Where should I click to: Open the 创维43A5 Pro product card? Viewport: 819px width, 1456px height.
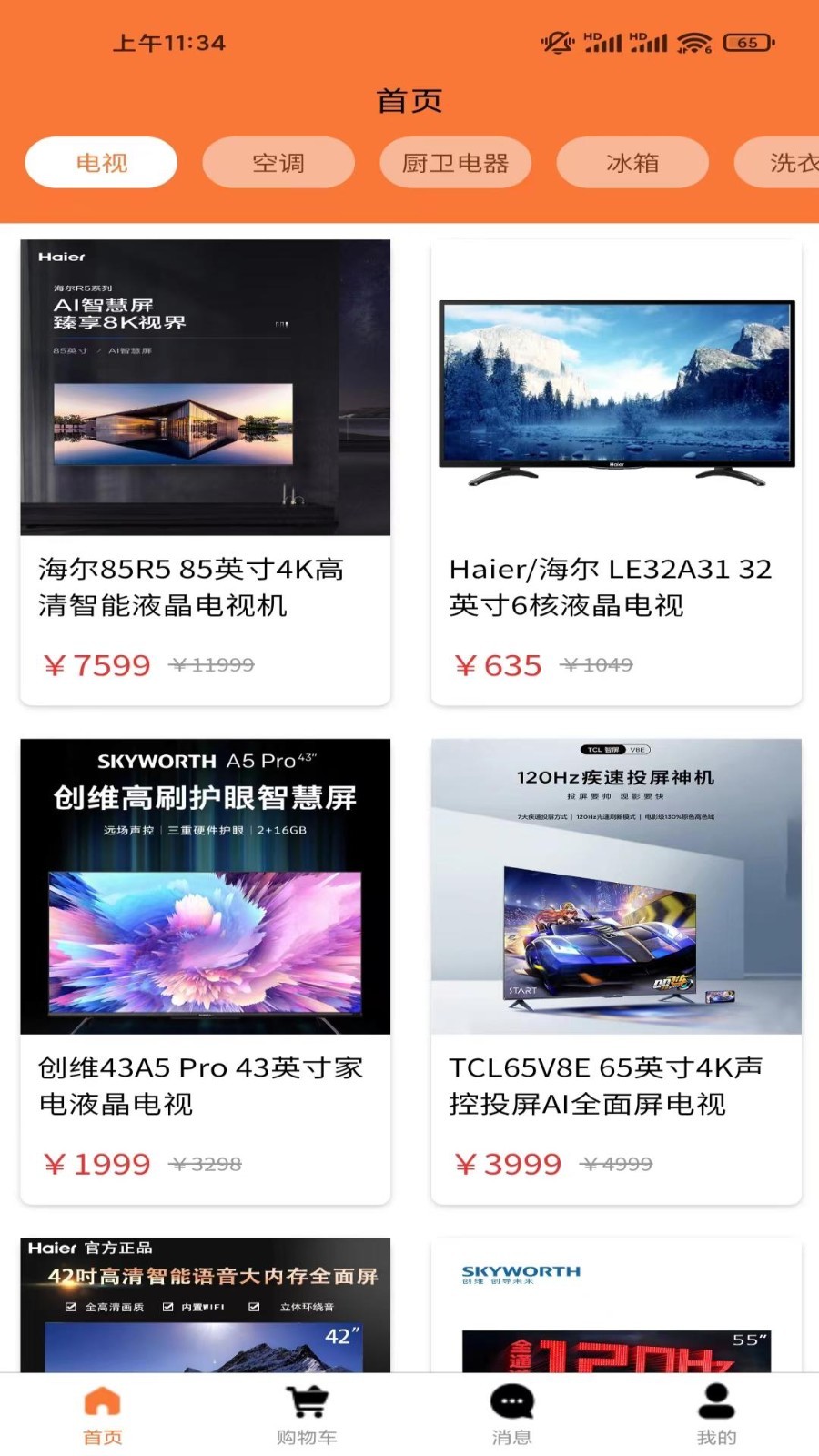(206, 970)
